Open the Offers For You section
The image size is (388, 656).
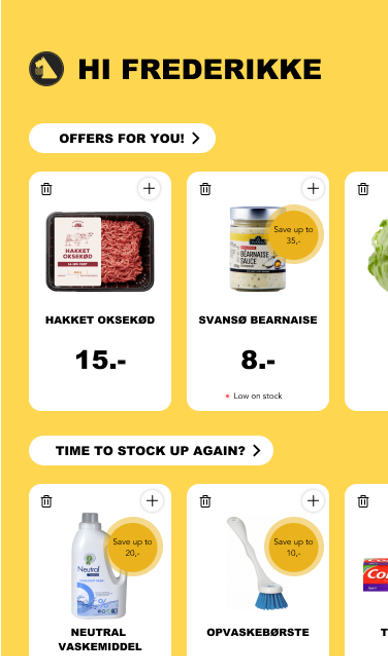click(x=122, y=138)
